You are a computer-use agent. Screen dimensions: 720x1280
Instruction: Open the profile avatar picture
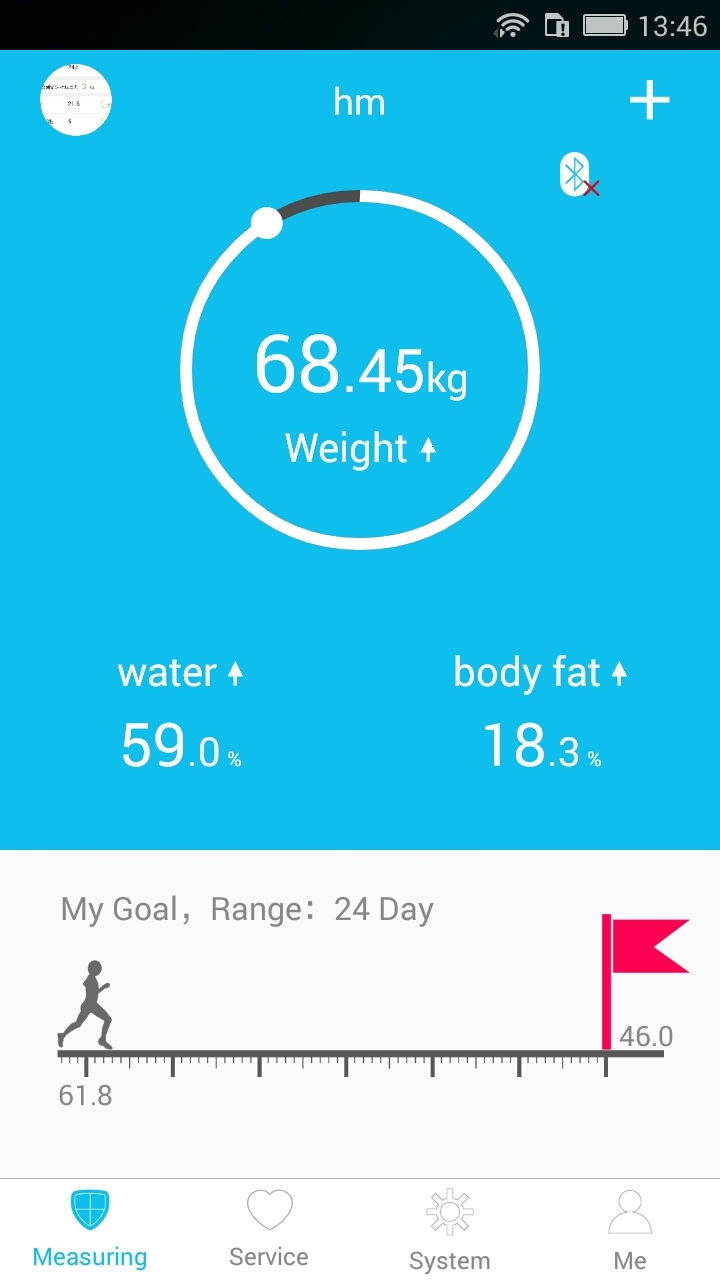click(x=76, y=100)
